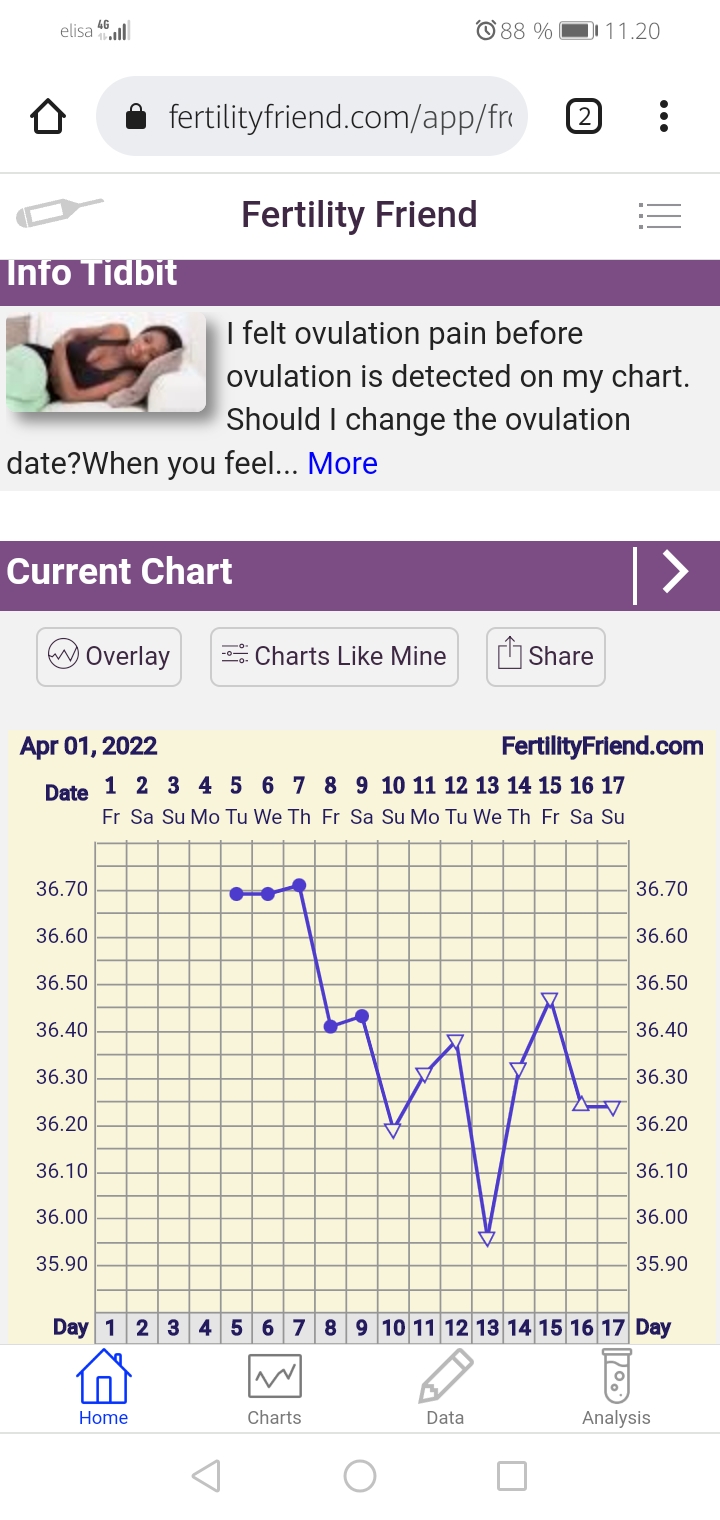Show recent apps from the navigation bar

512,1476
